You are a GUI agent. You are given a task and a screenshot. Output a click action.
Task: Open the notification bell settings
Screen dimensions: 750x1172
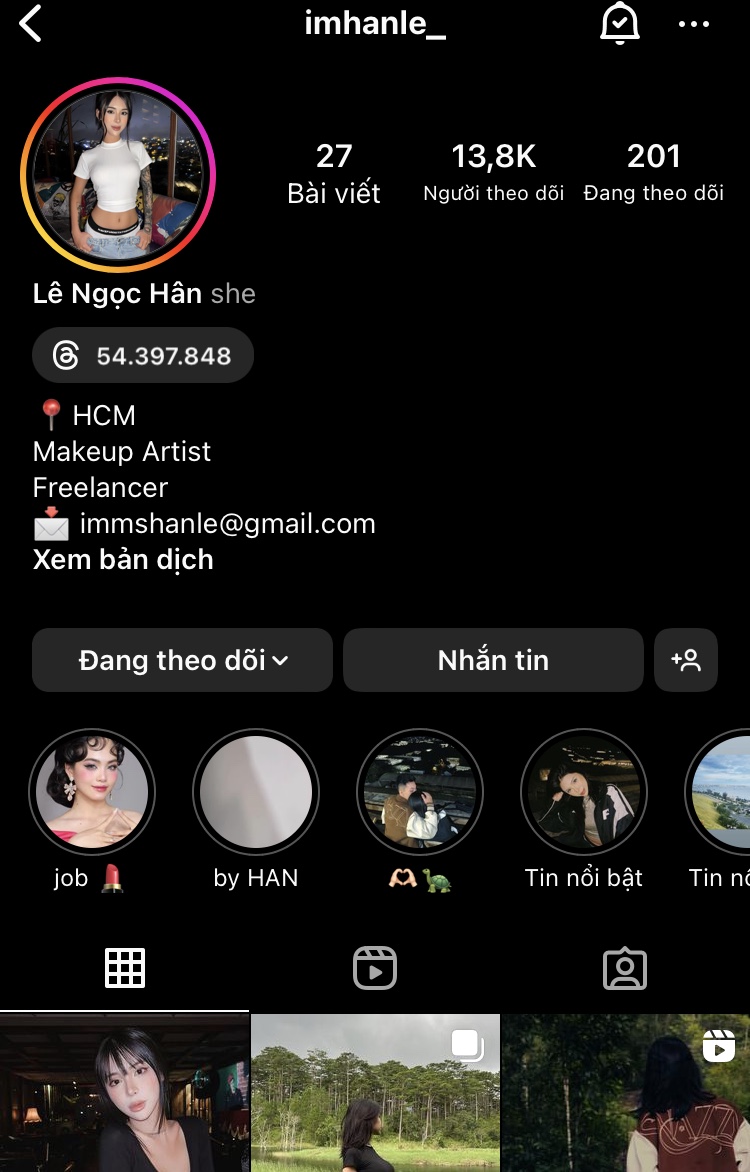[619, 23]
